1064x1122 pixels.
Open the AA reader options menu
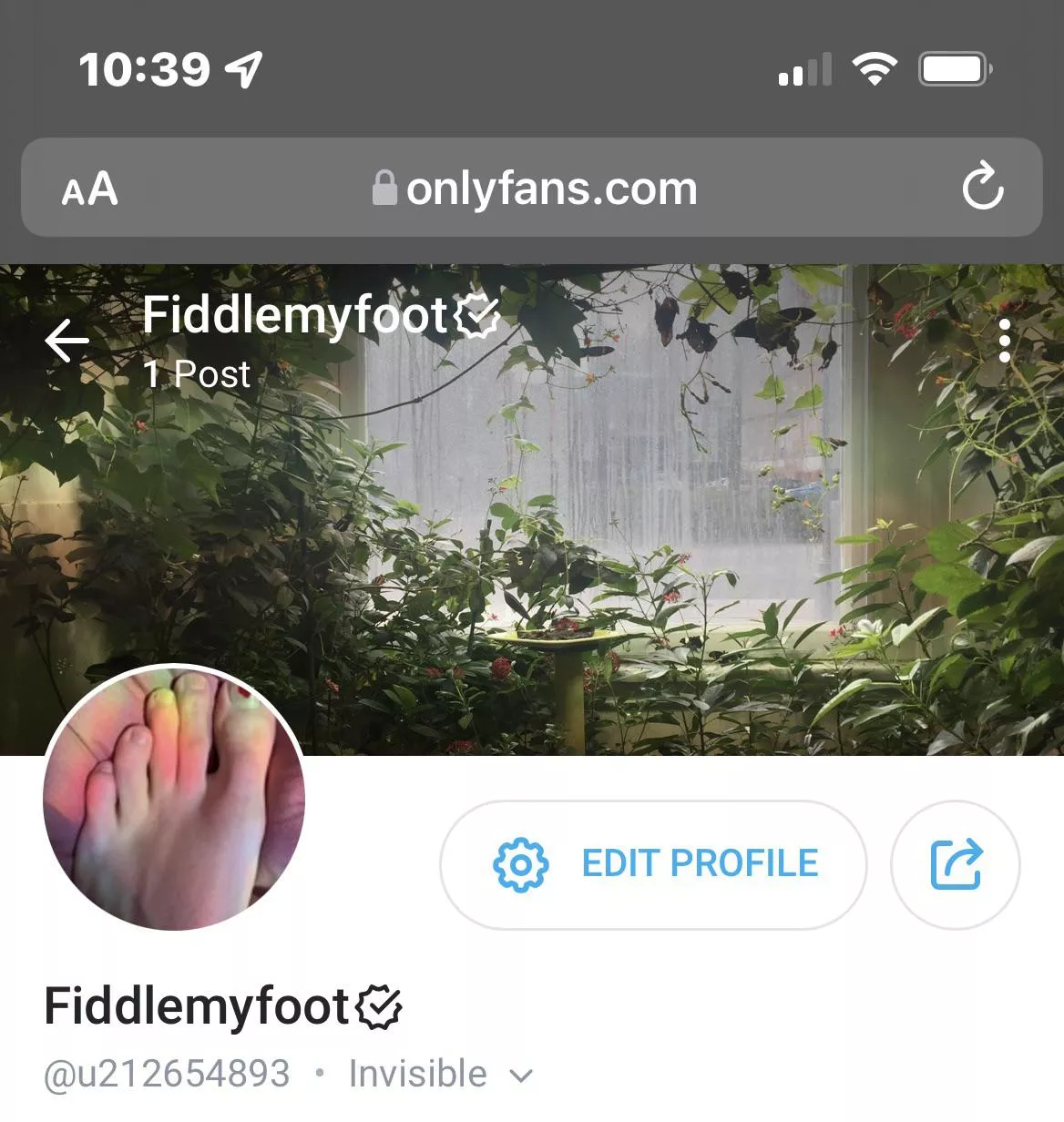coord(89,189)
